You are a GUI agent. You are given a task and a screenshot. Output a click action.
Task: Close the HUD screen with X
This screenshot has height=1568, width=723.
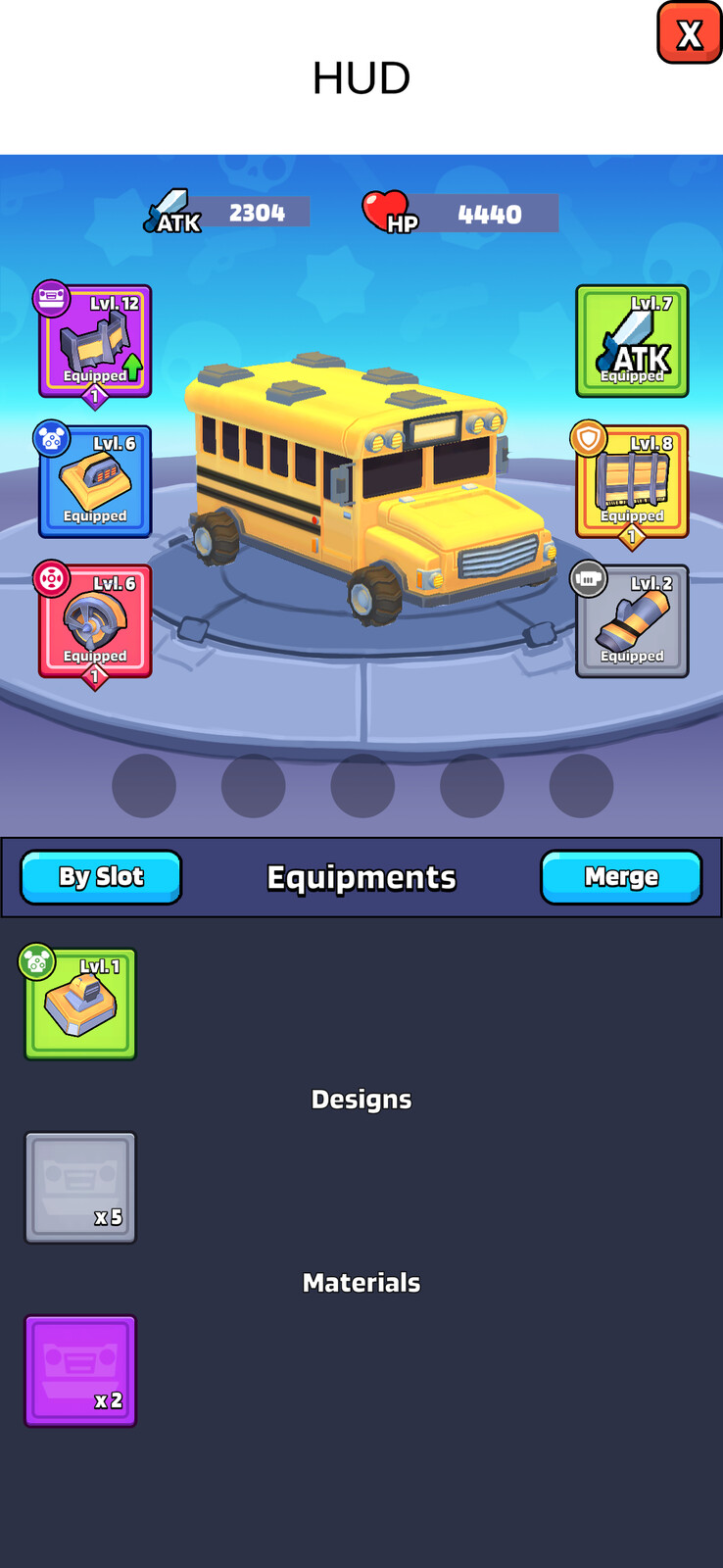pos(689,34)
